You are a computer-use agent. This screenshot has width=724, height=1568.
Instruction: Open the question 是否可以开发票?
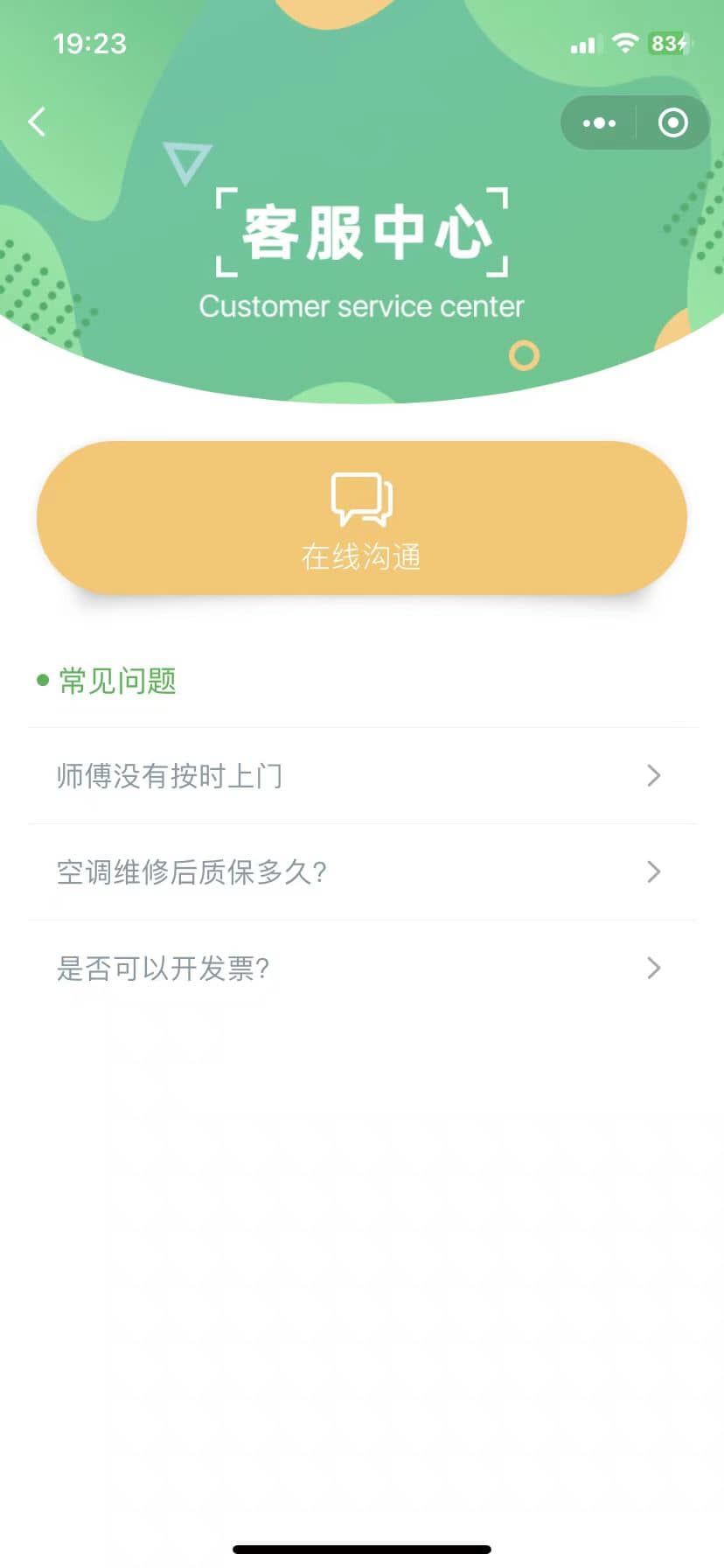tap(361, 969)
